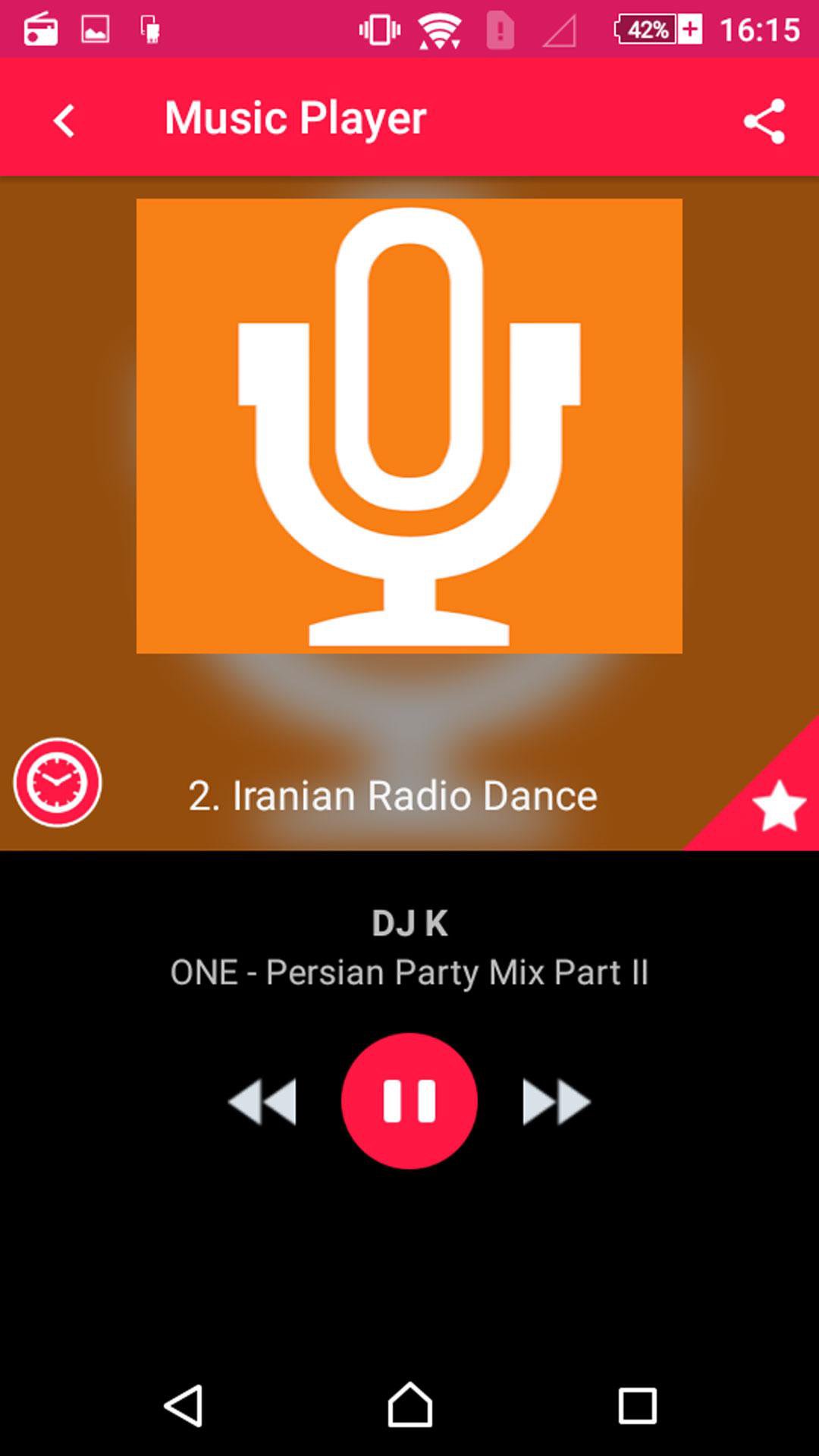Viewport: 819px width, 1456px height.
Task: Open the sleep timer clock
Action: point(57,782)
